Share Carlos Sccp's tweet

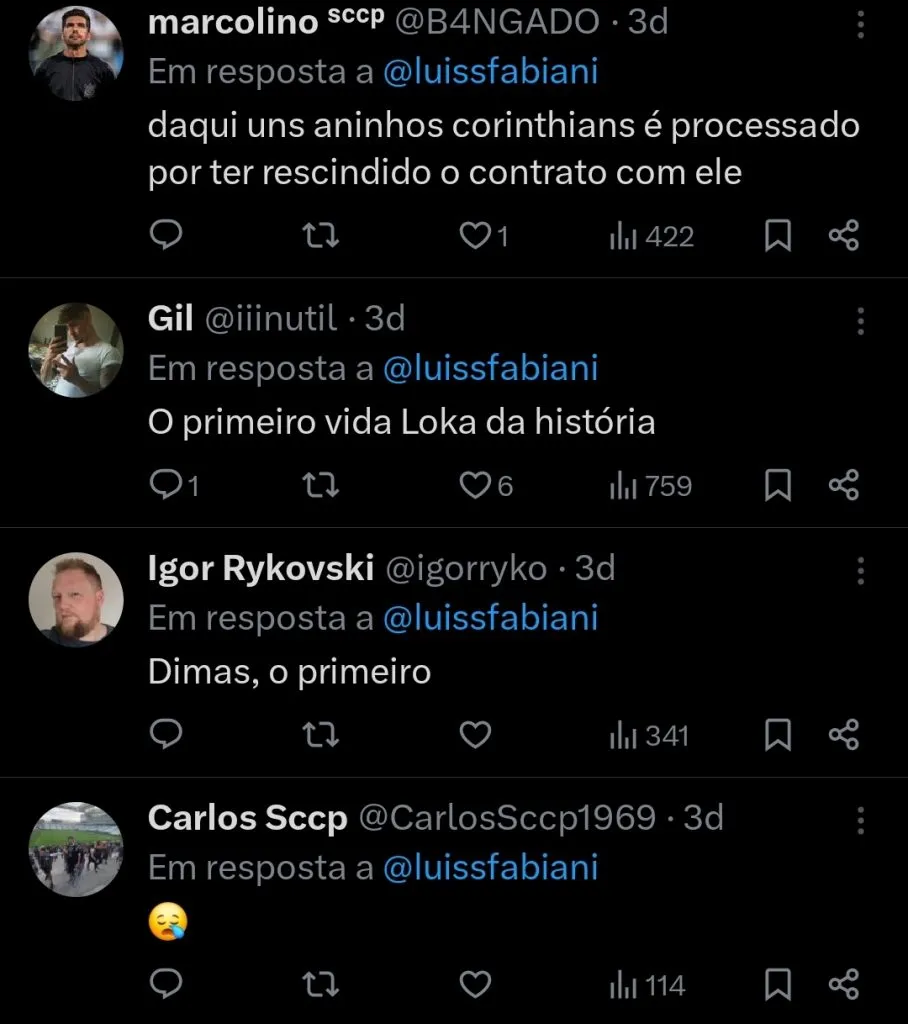coord(844,985)
